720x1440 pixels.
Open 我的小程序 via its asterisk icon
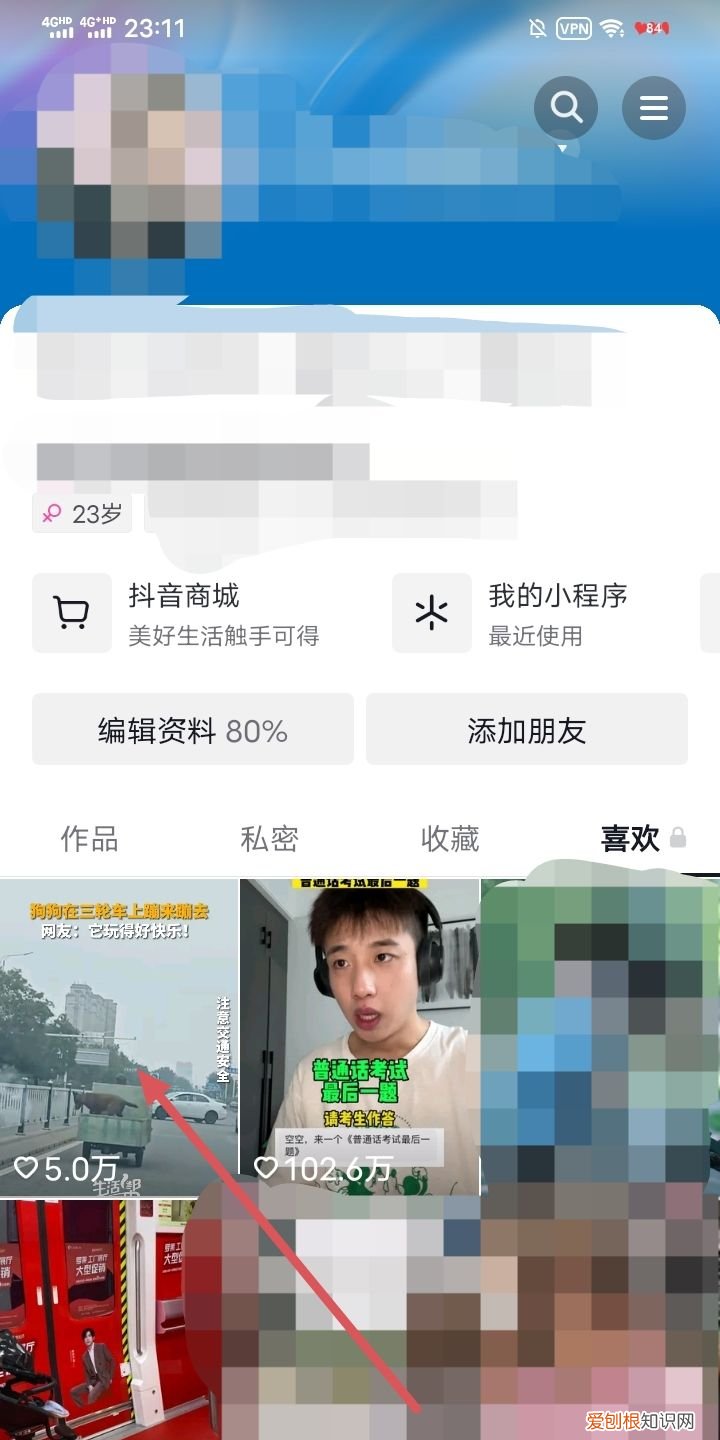[x=431, y=613]
